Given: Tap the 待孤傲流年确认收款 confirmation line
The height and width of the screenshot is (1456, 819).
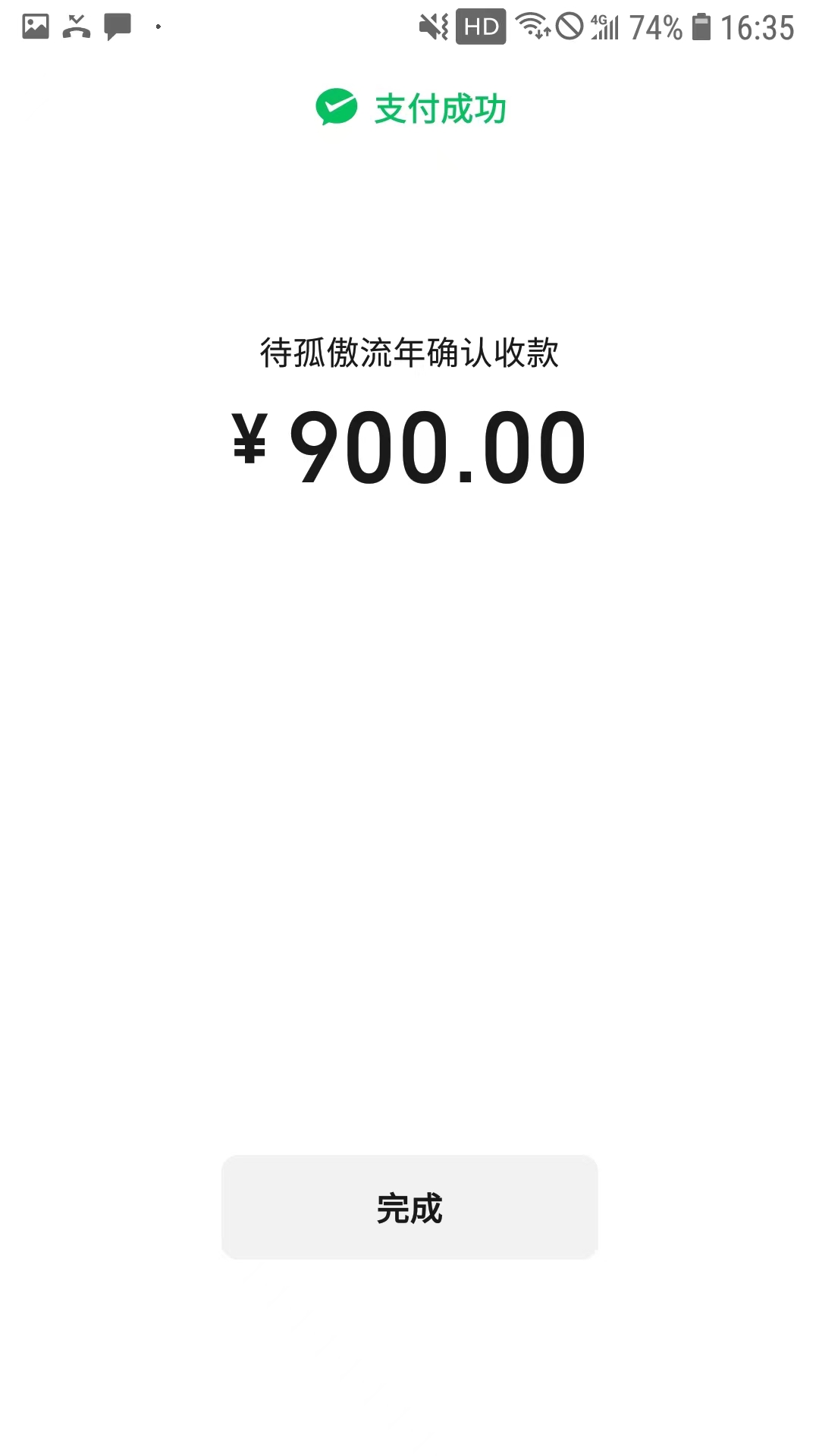Looking at the screenshot, I should click(x=409, y=353).
